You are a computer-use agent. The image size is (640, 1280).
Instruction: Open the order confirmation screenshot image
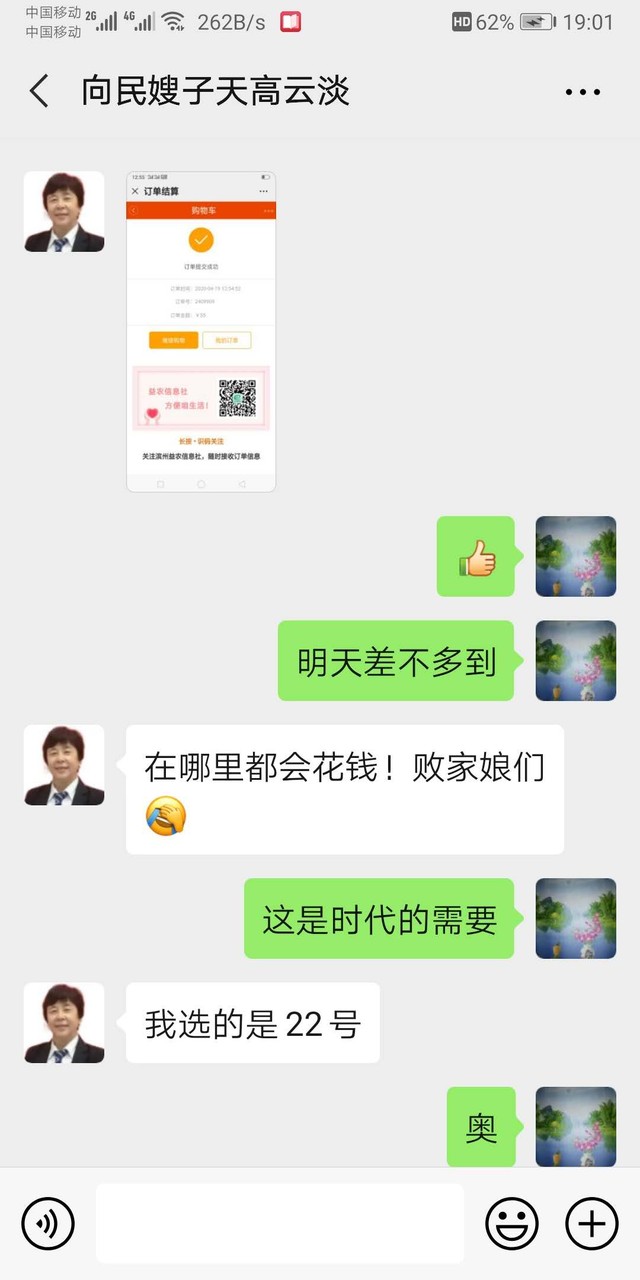(x=201, y=332)
